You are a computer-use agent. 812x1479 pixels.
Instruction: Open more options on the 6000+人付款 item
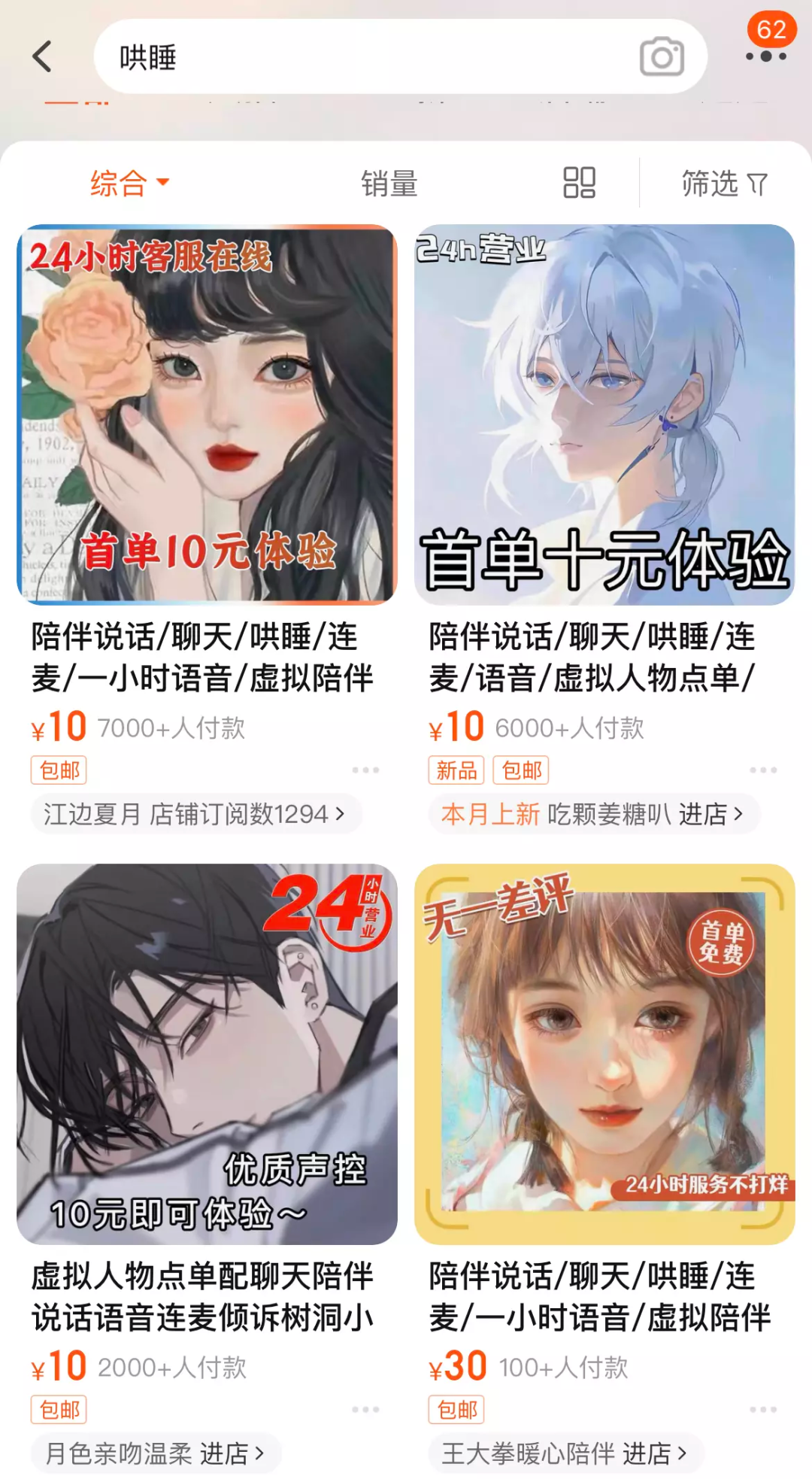(x=763, y=770)
